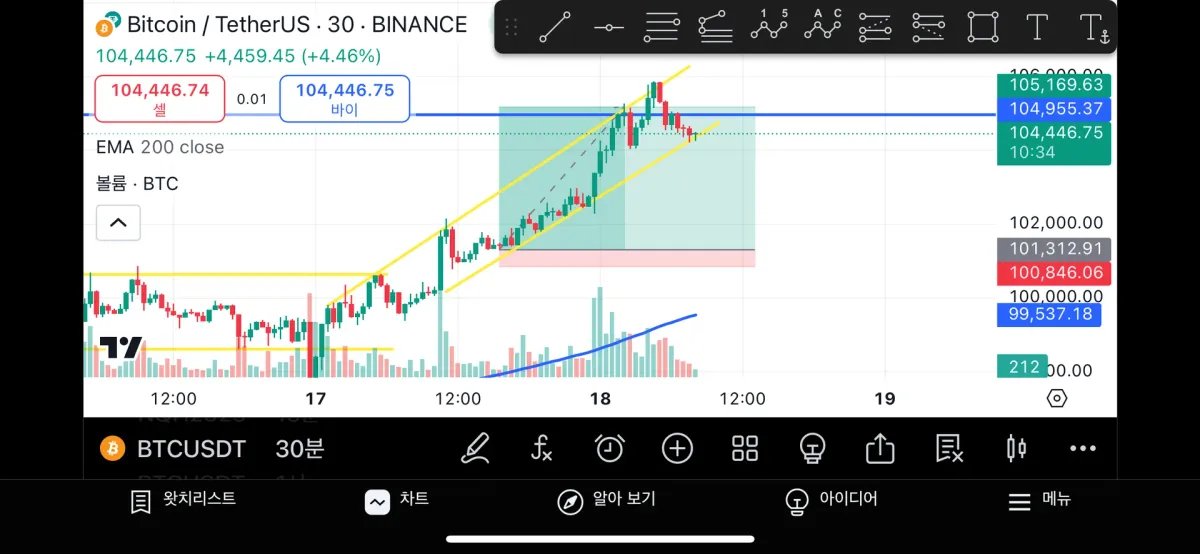Select the trend line drawing tool

pos(554,27)
